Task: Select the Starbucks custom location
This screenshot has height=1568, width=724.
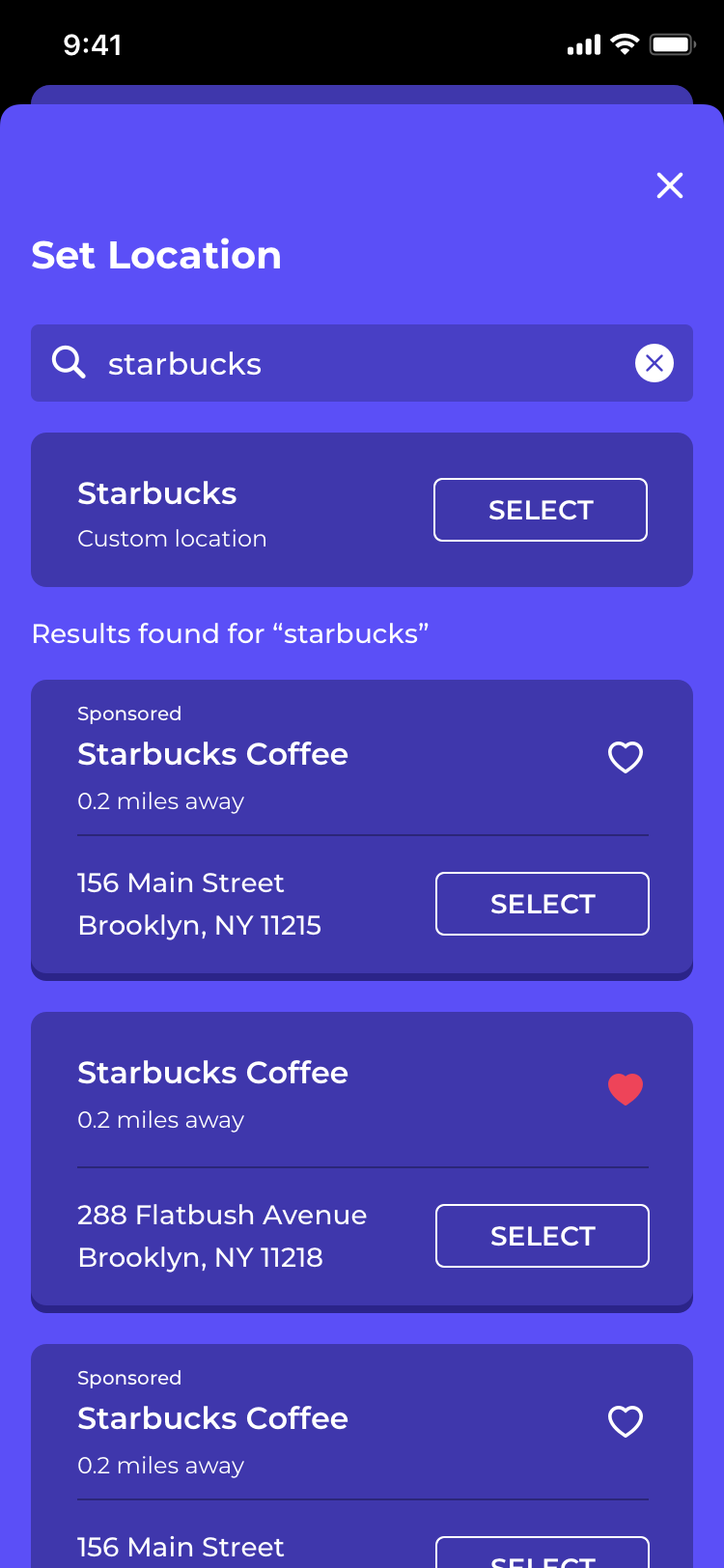Action: click(541, 510)
